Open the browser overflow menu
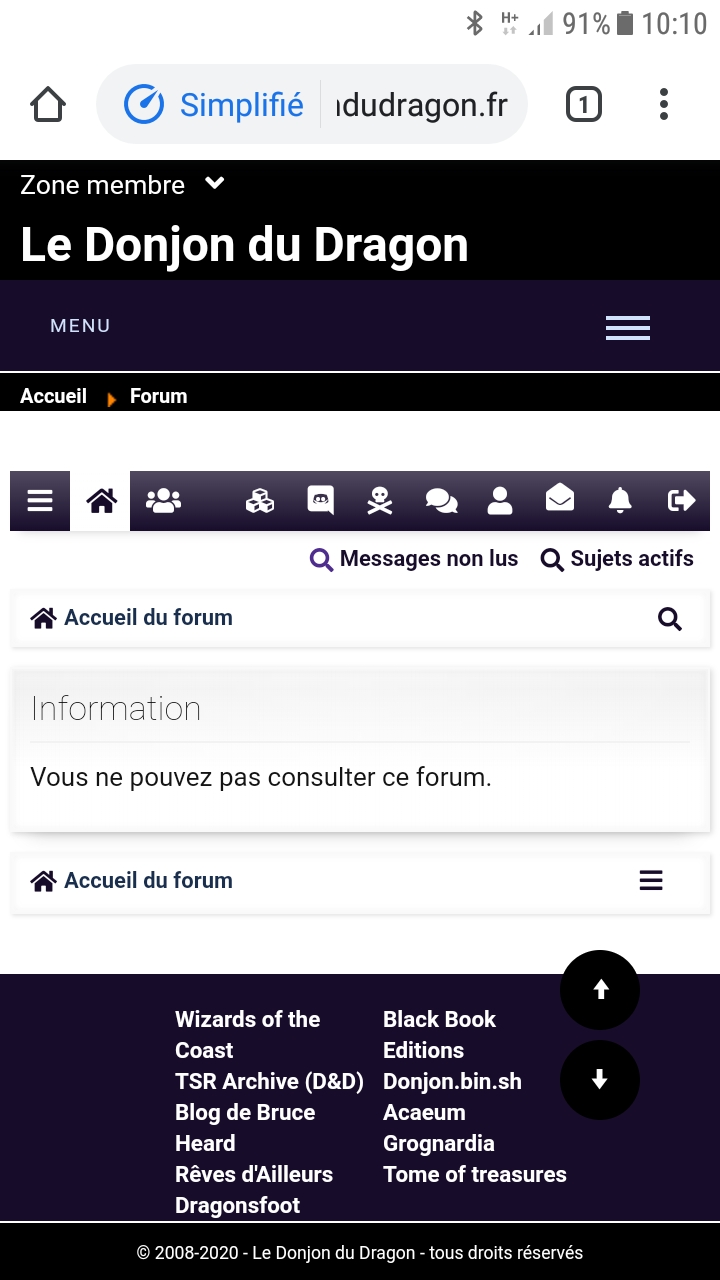 pos(664,104)
